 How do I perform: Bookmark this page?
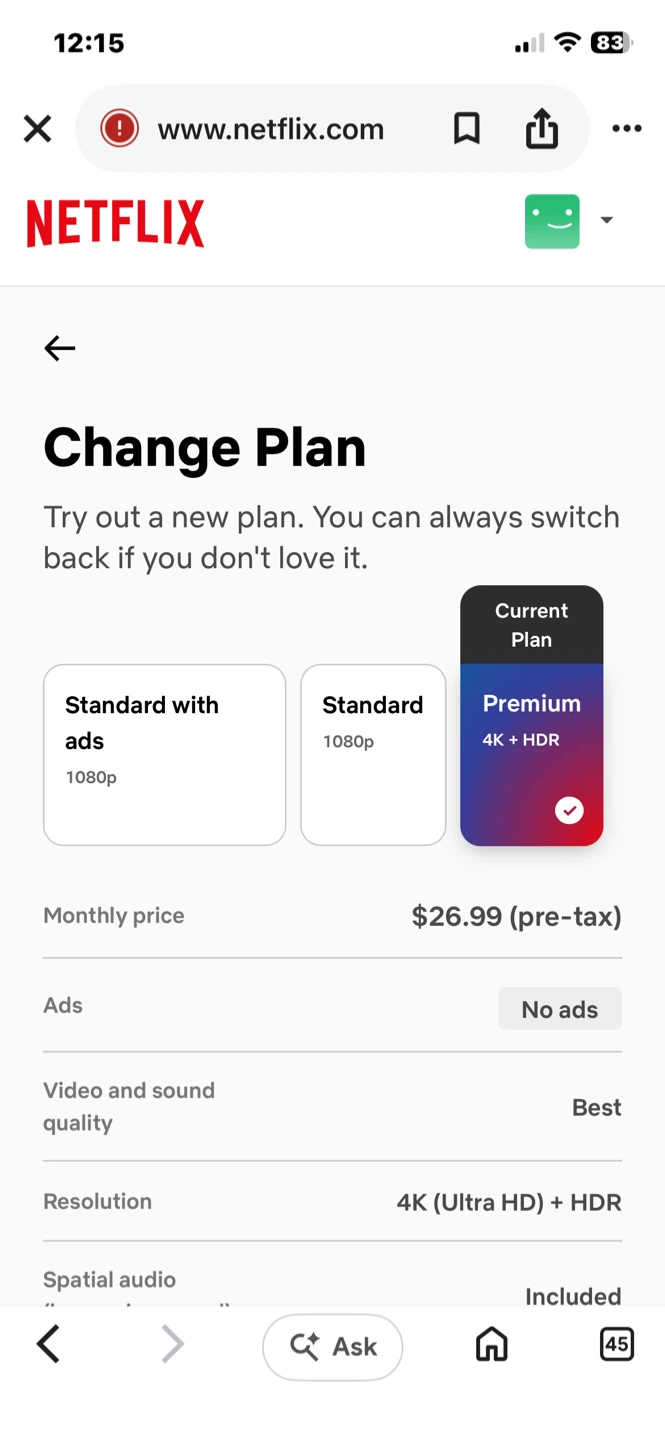coord(467,129)
